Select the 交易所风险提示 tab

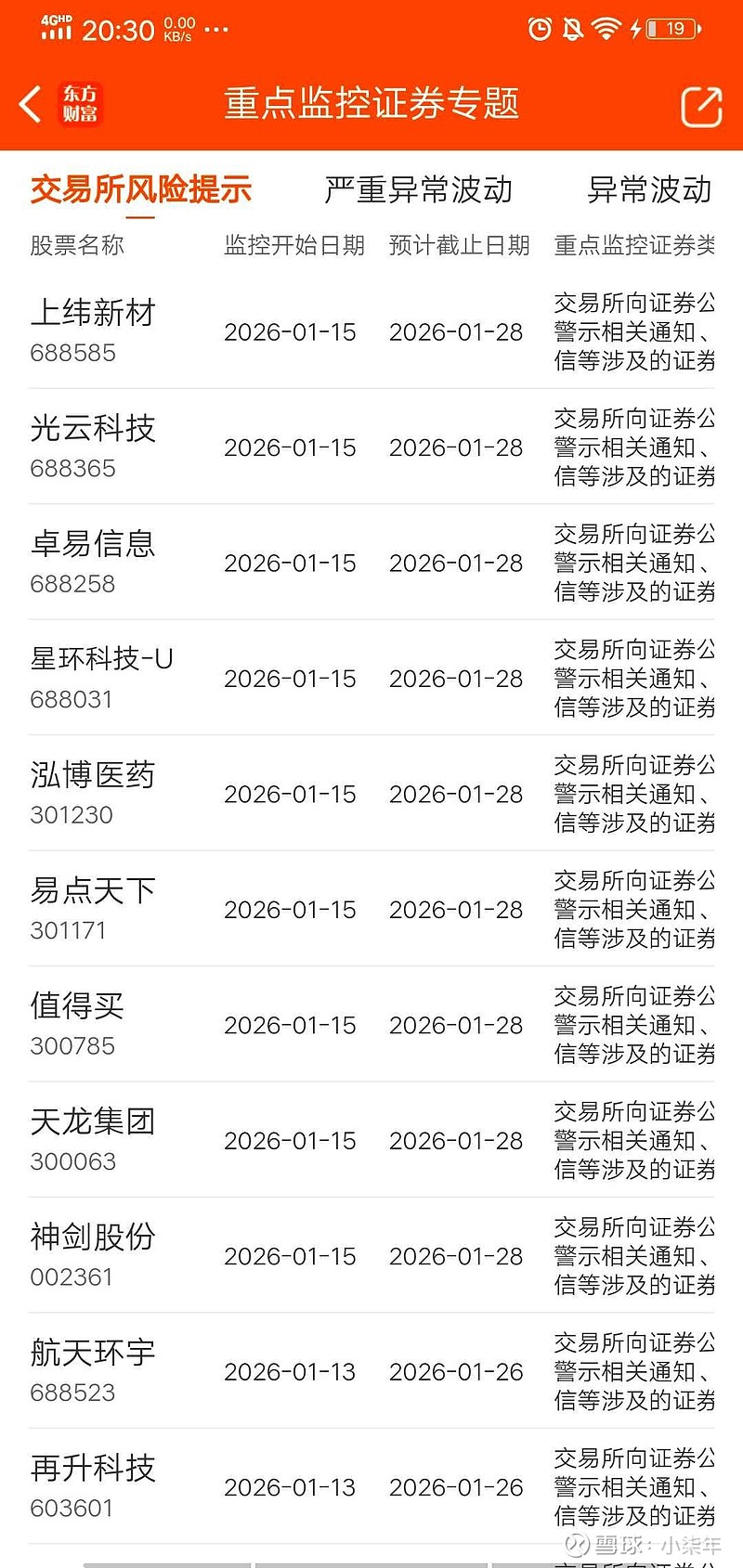pyautogui.click(x=141, y=190)
